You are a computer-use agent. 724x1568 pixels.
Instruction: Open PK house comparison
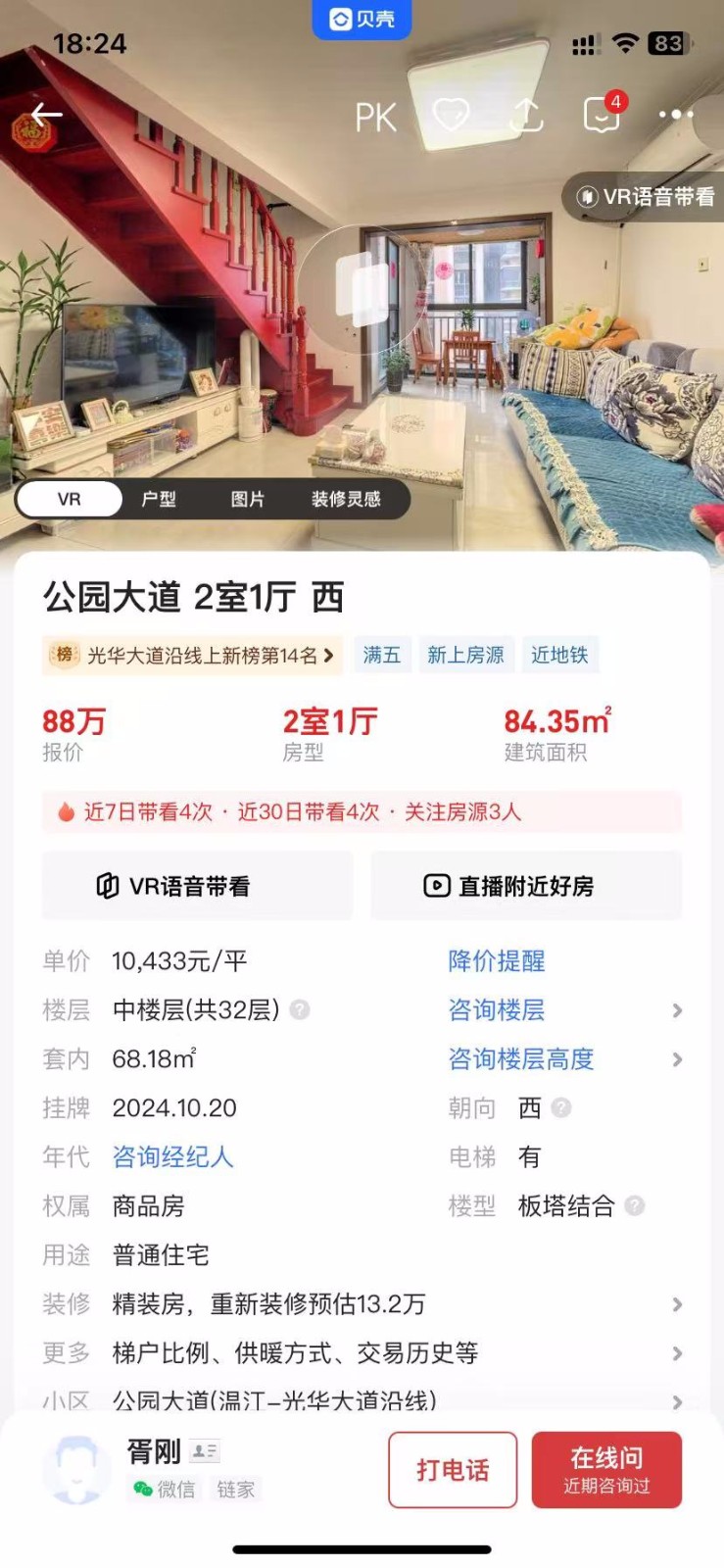pos(375,119)
